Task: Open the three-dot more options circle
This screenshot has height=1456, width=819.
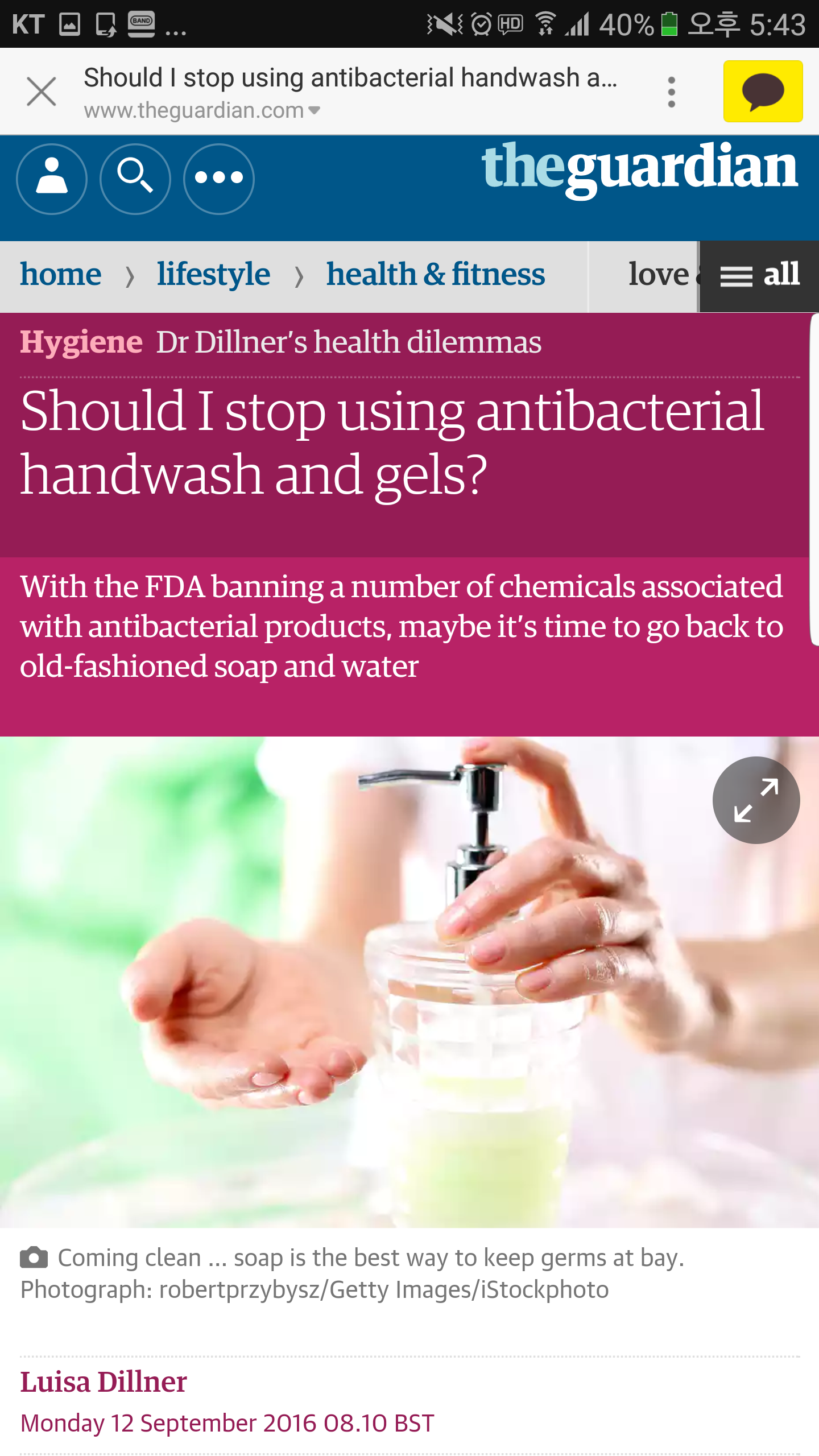Action: 219,179
